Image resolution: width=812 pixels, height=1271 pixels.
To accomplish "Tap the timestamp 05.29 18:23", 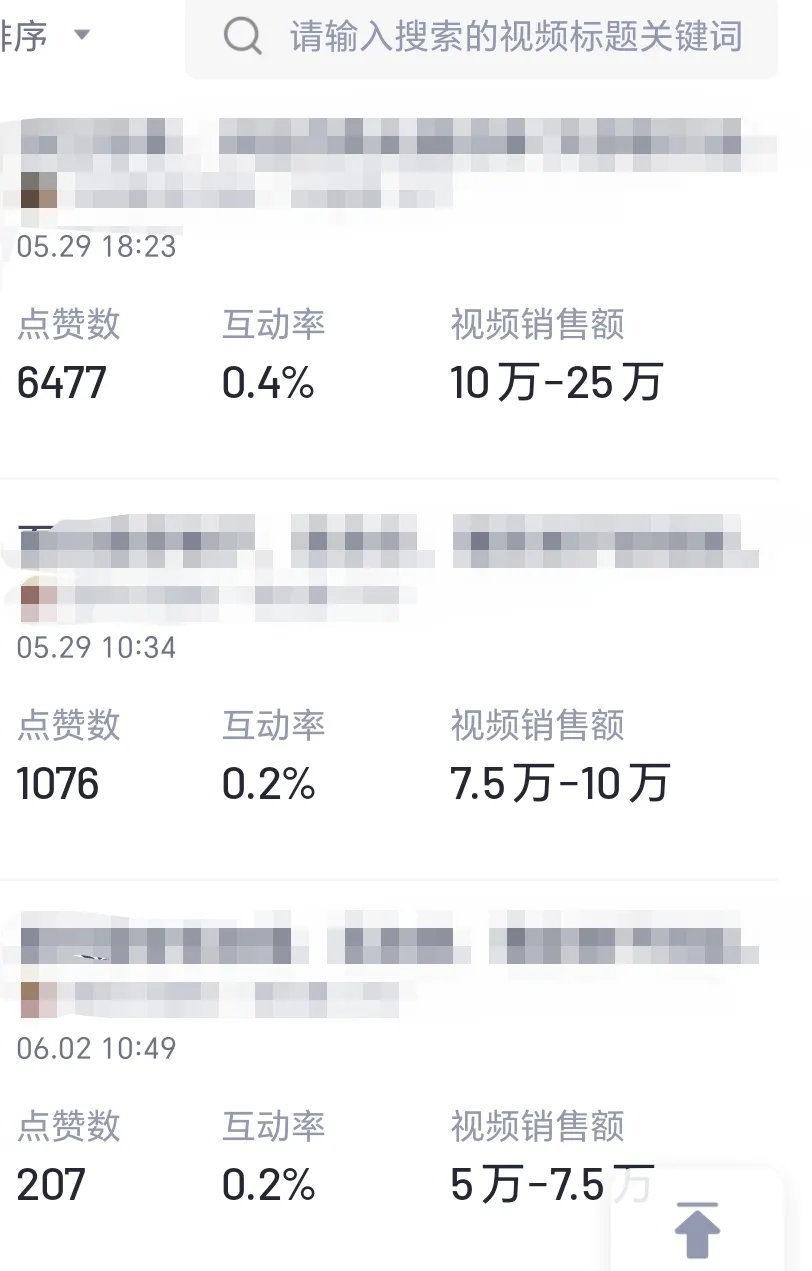I will (97, 246).
